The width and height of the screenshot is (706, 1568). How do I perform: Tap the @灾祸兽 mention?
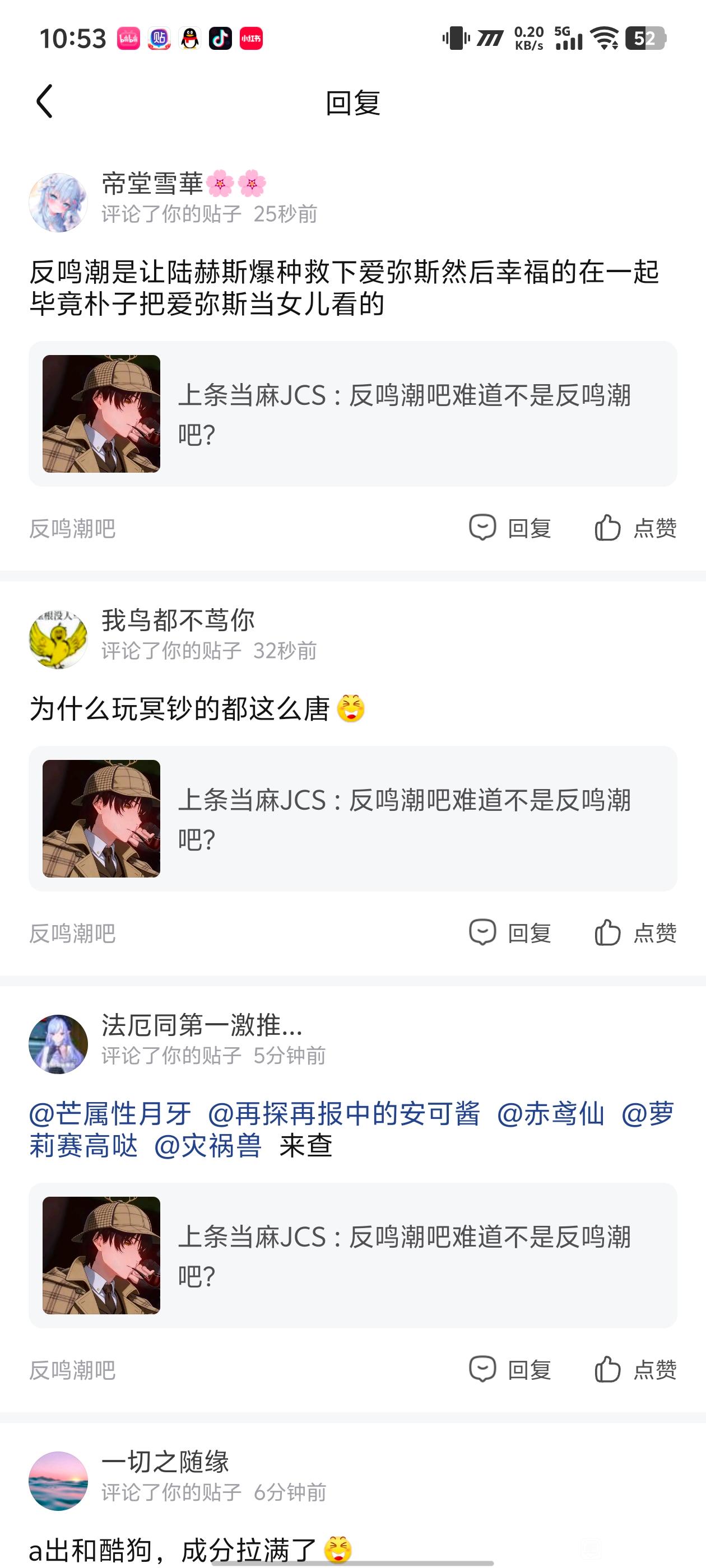[x=208, y=1146]
